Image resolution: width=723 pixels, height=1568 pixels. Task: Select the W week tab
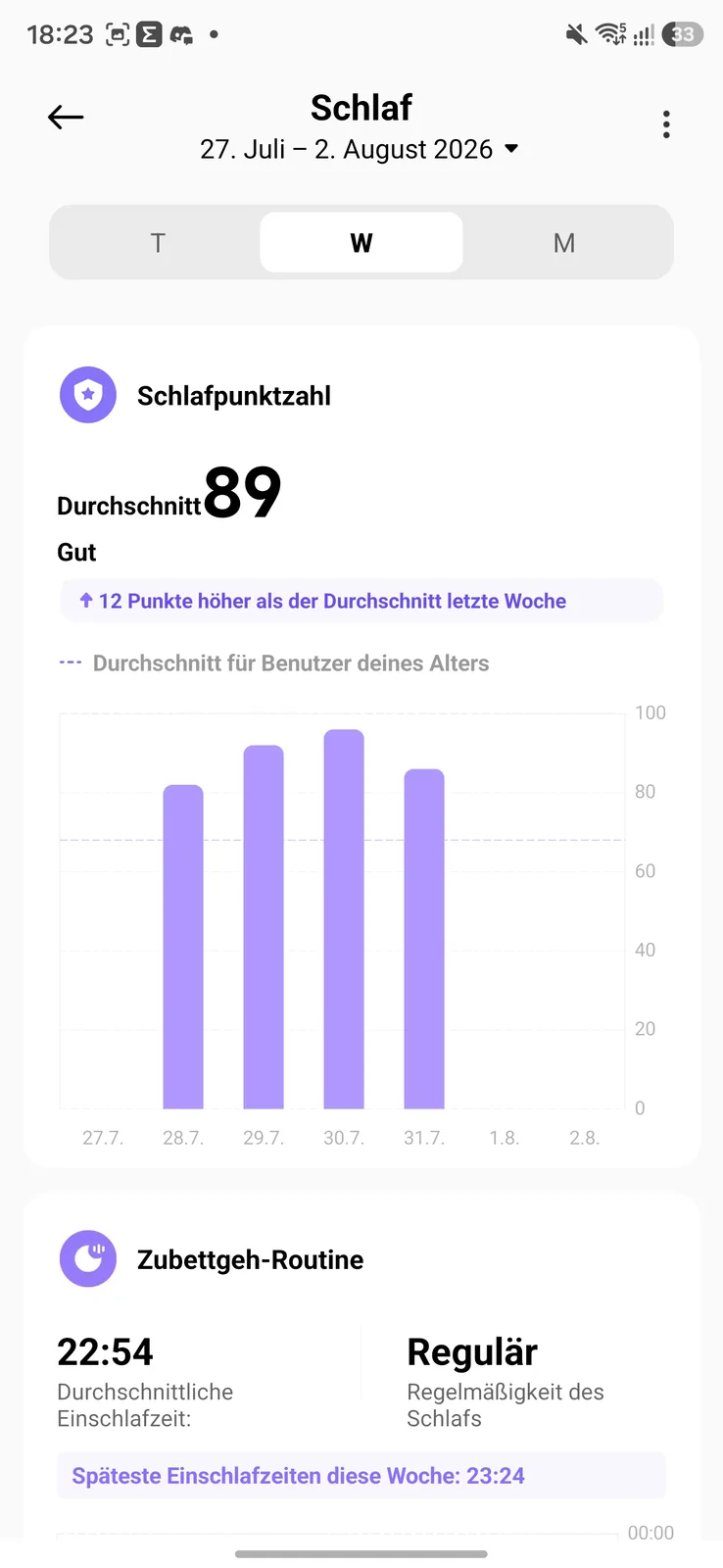[361, 242]
